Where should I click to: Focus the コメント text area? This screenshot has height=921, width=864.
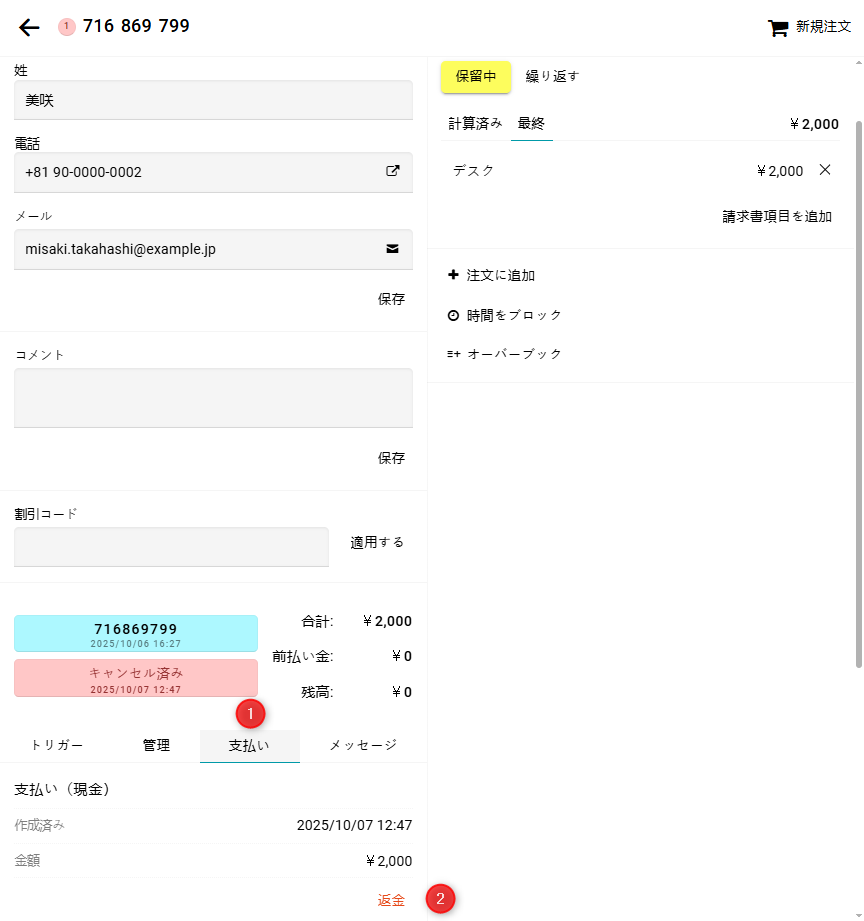coord(213,397)
